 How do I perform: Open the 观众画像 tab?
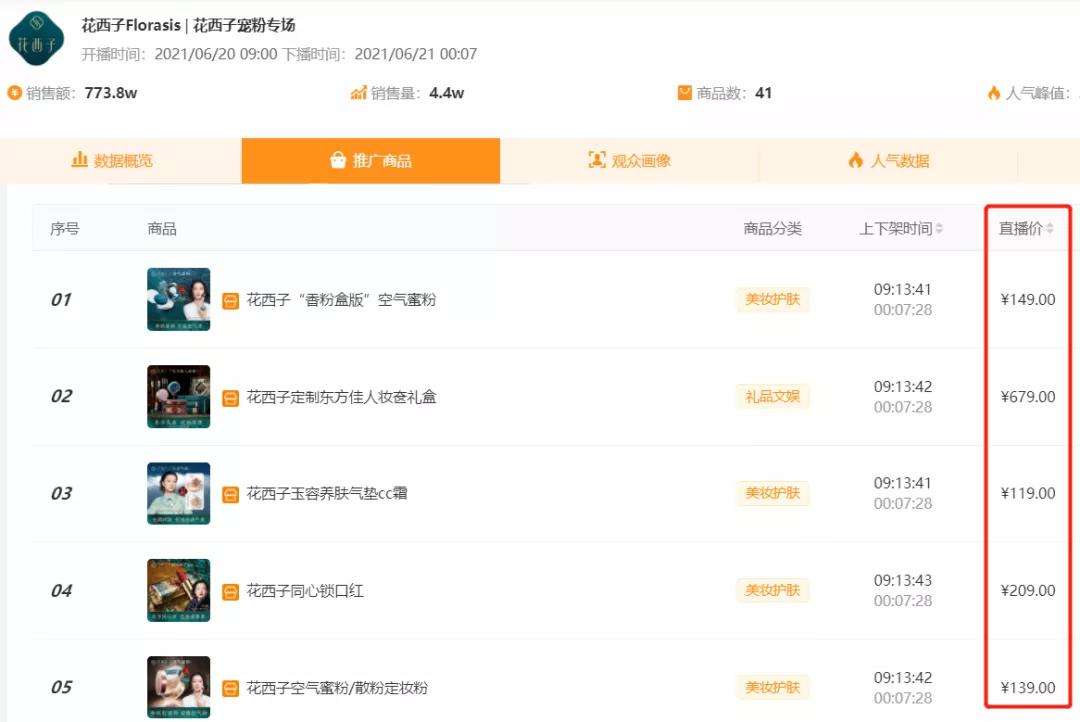pyautogui.click(x=629, y=160)
